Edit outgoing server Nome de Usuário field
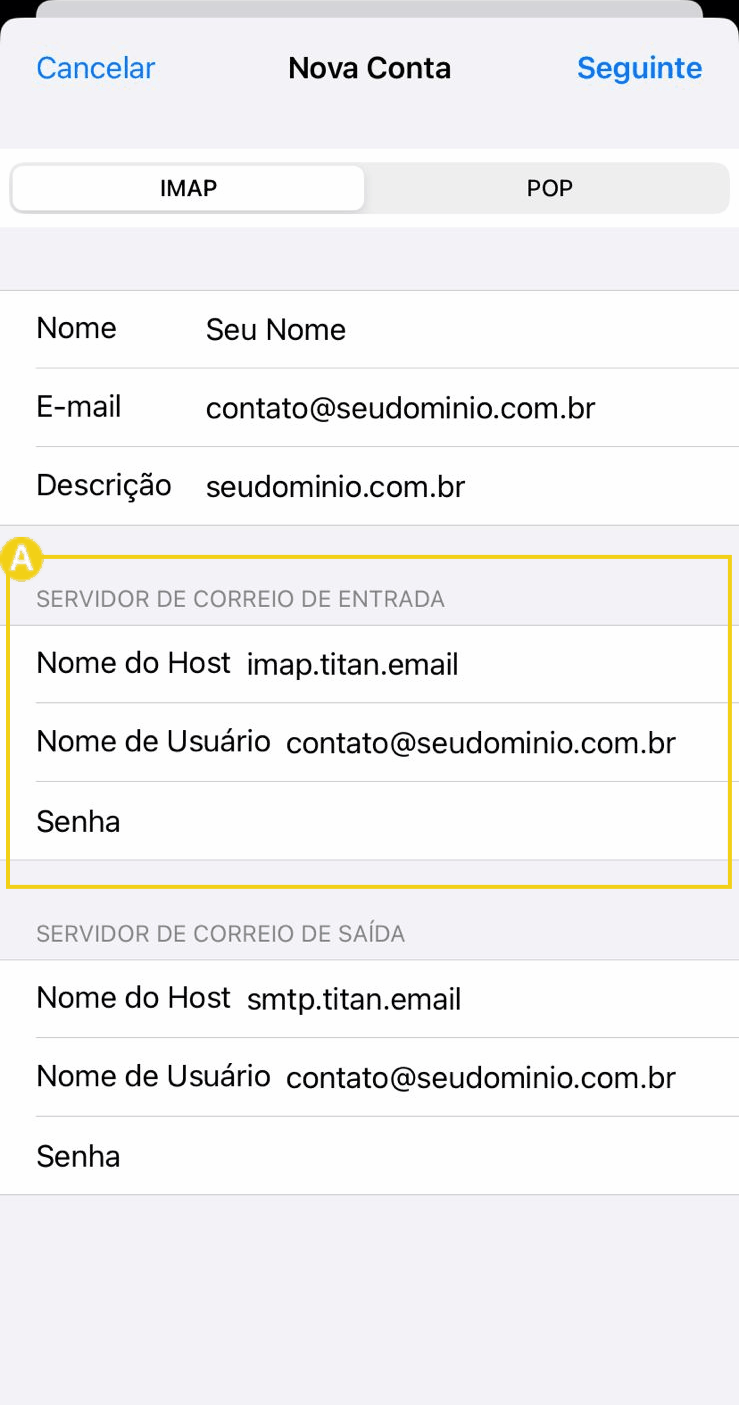 coord(480,1078)
